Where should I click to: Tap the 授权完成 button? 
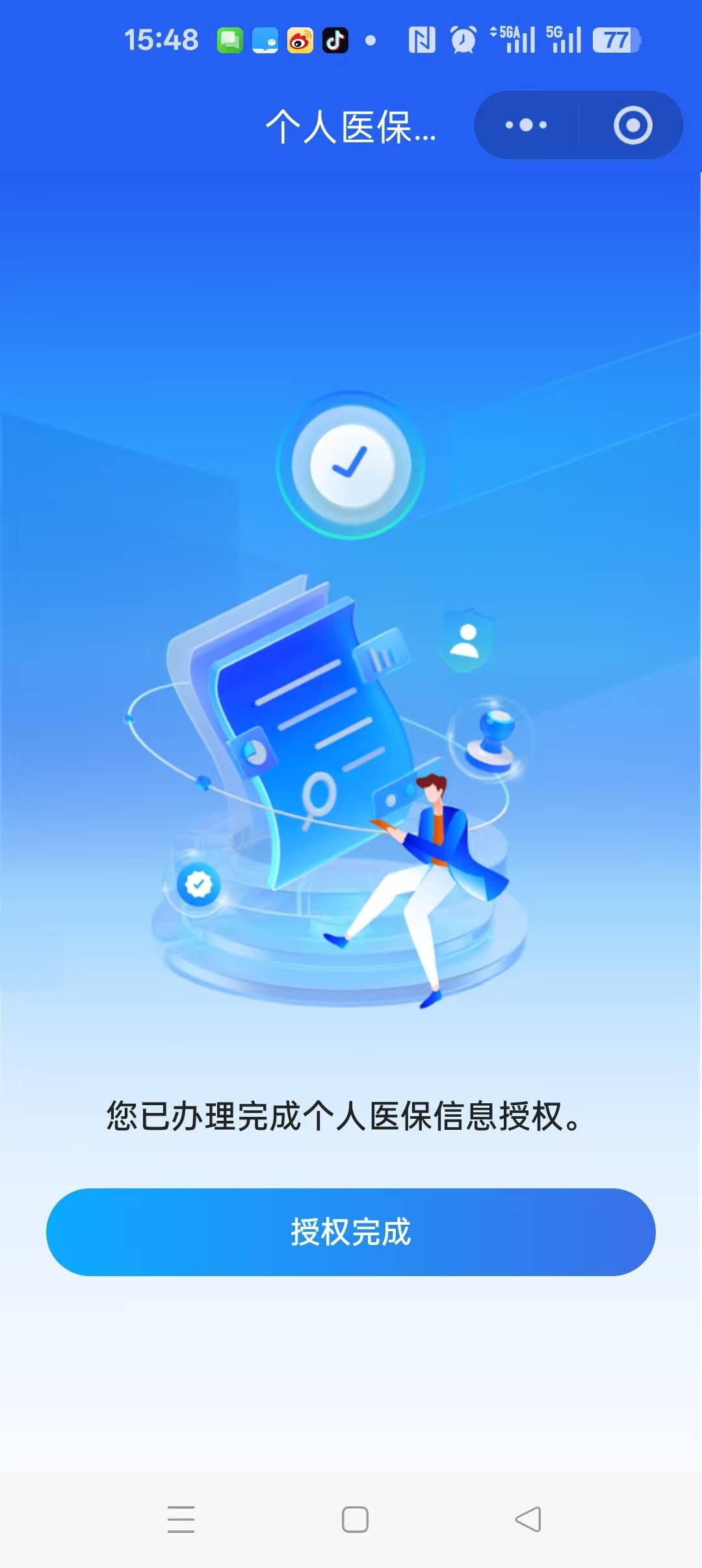pos(350,1231)
